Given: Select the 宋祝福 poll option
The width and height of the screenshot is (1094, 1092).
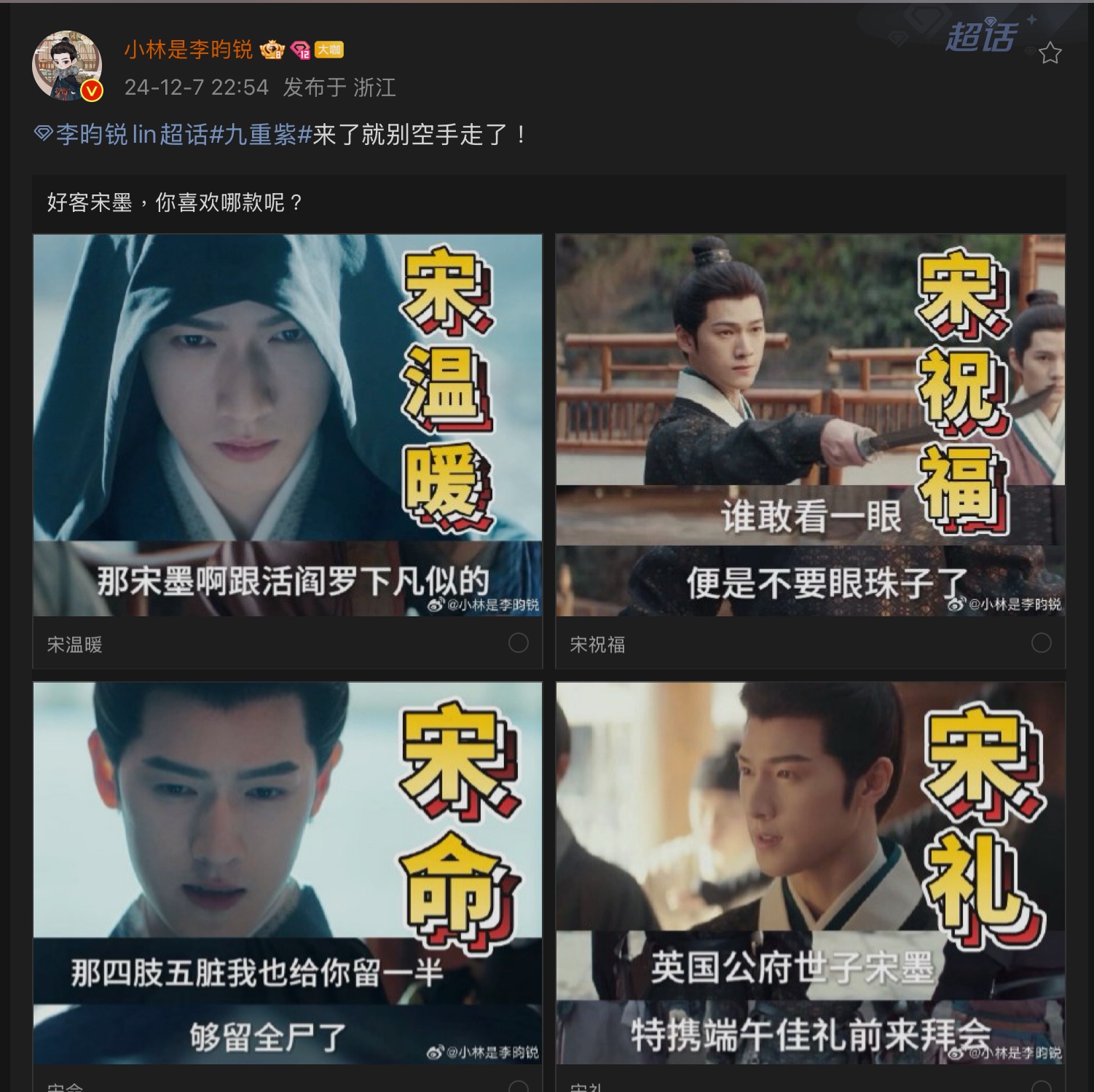Looking at the screenshot, I should coord(1041,643).
